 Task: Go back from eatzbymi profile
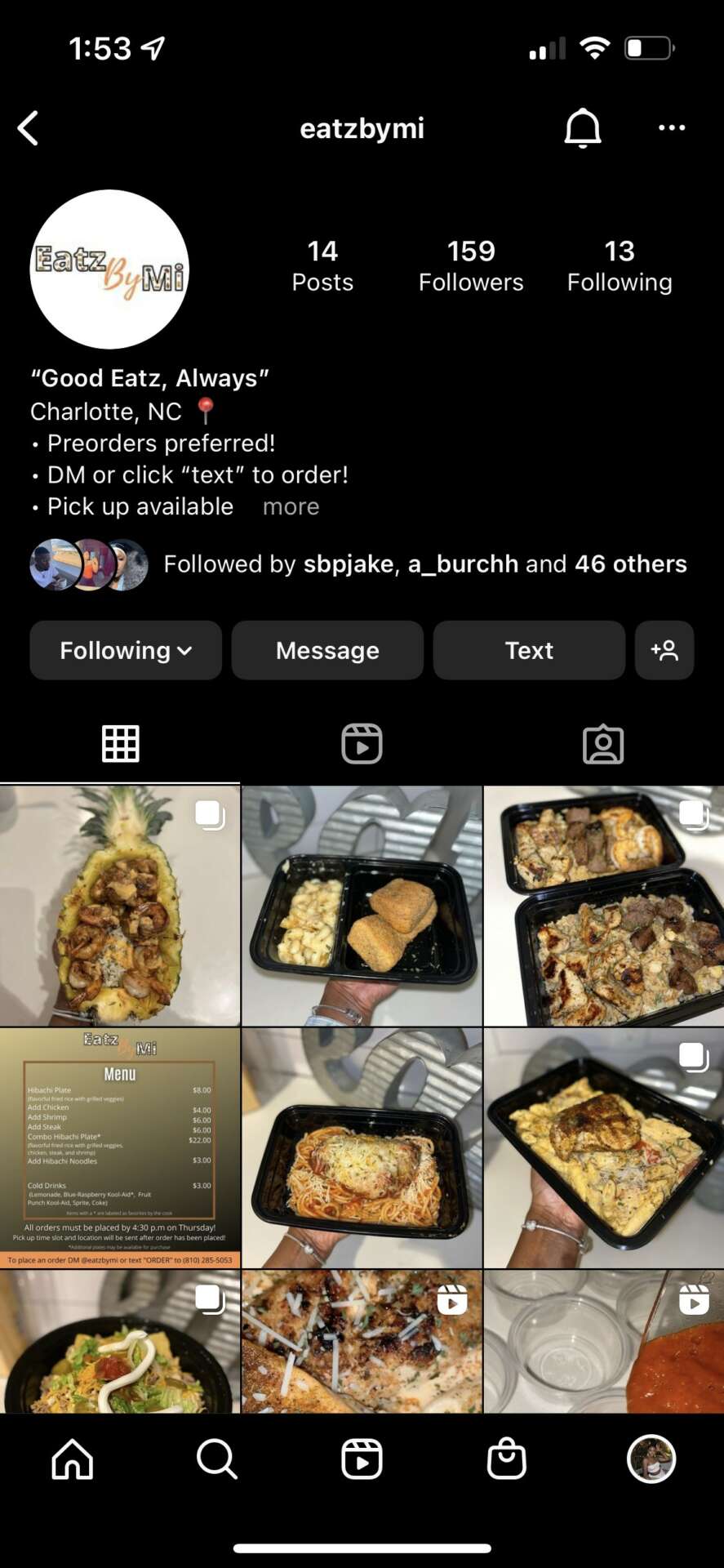(x=29, y=128)
